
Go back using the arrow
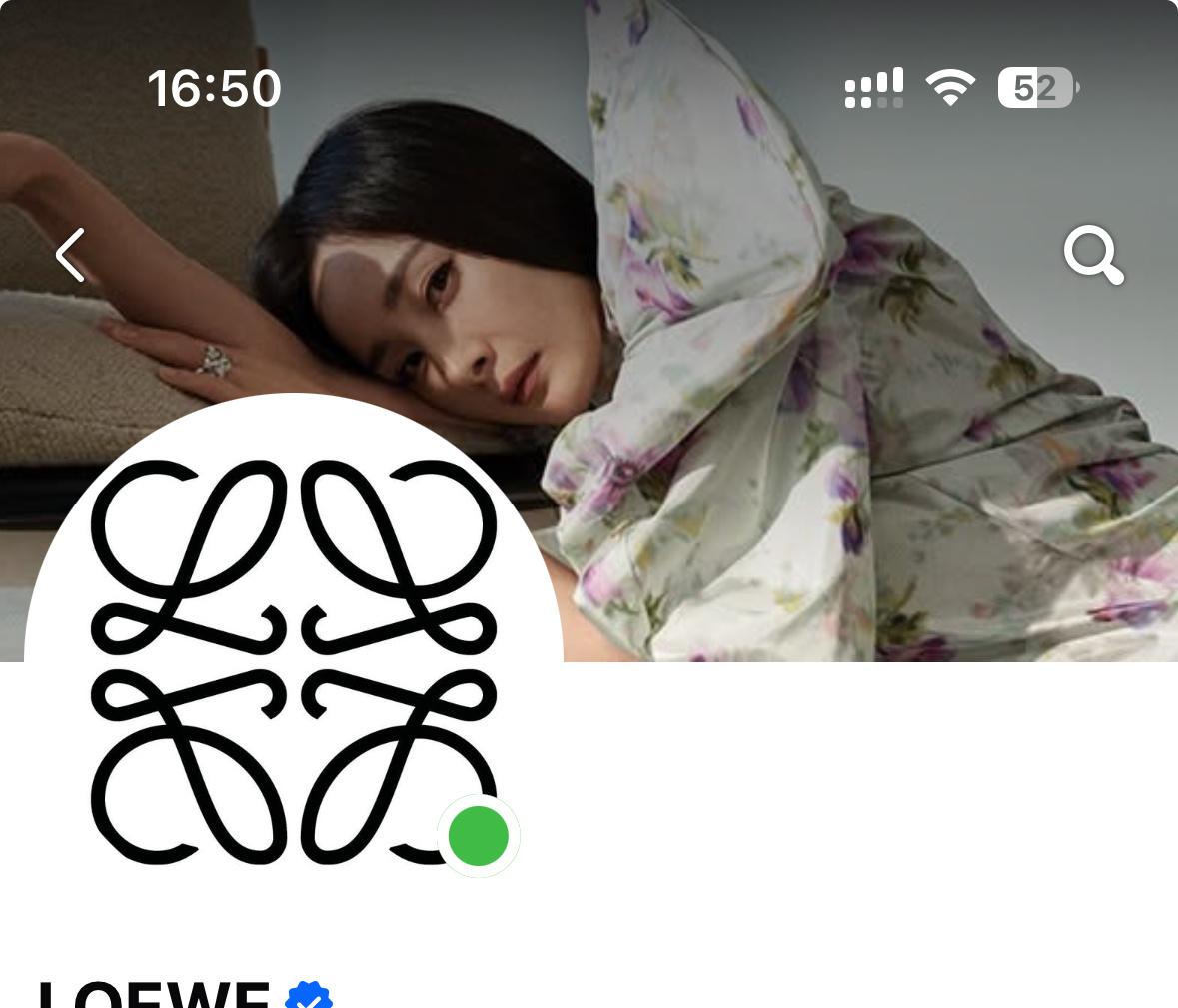click(70, 255)
